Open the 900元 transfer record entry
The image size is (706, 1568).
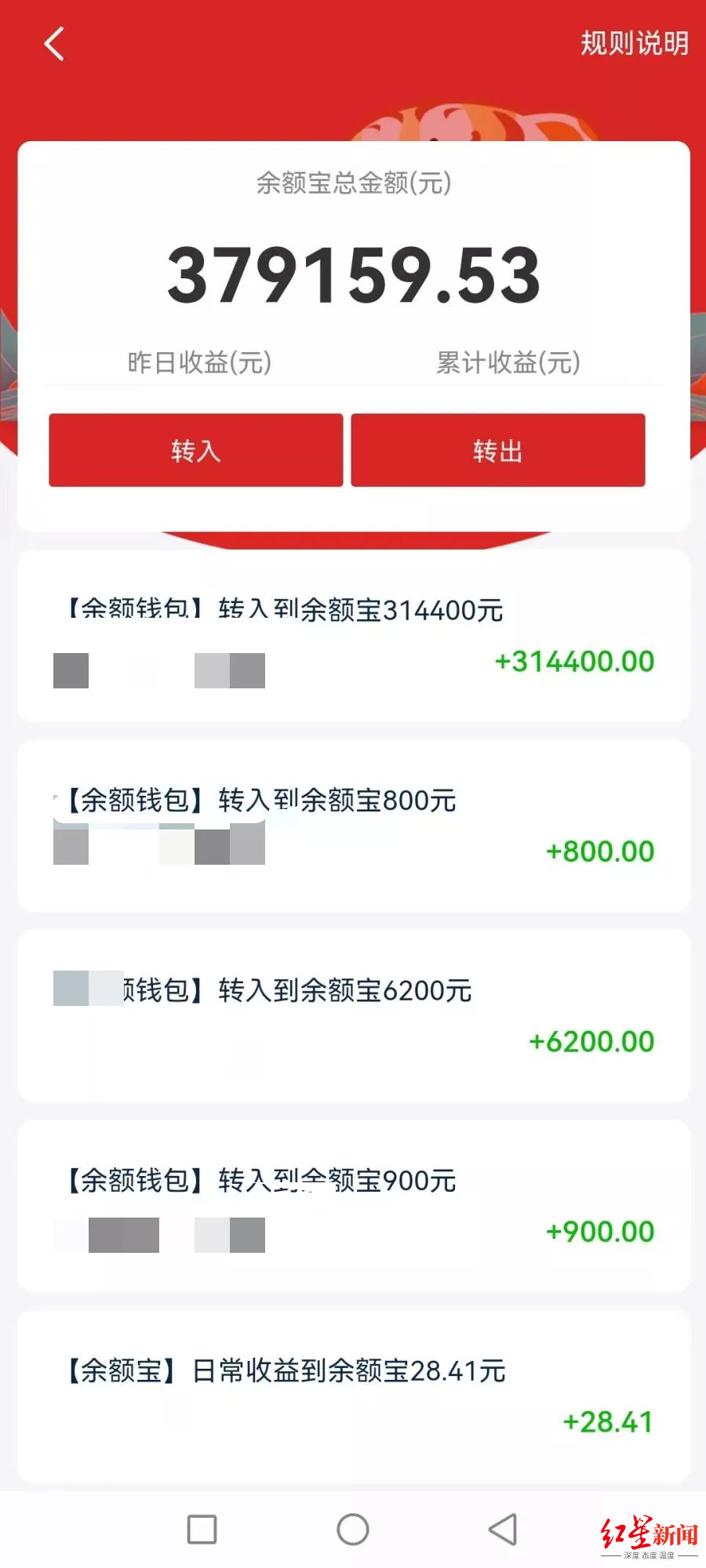(x=353, y=1205)
